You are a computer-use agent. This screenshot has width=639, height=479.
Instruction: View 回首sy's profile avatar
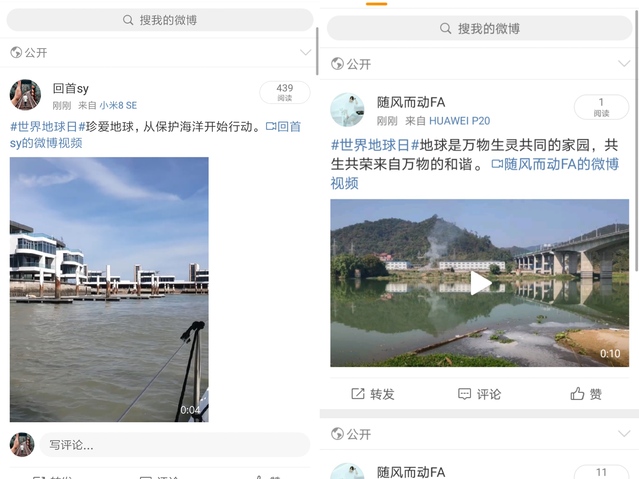click(x=25, y=95)
